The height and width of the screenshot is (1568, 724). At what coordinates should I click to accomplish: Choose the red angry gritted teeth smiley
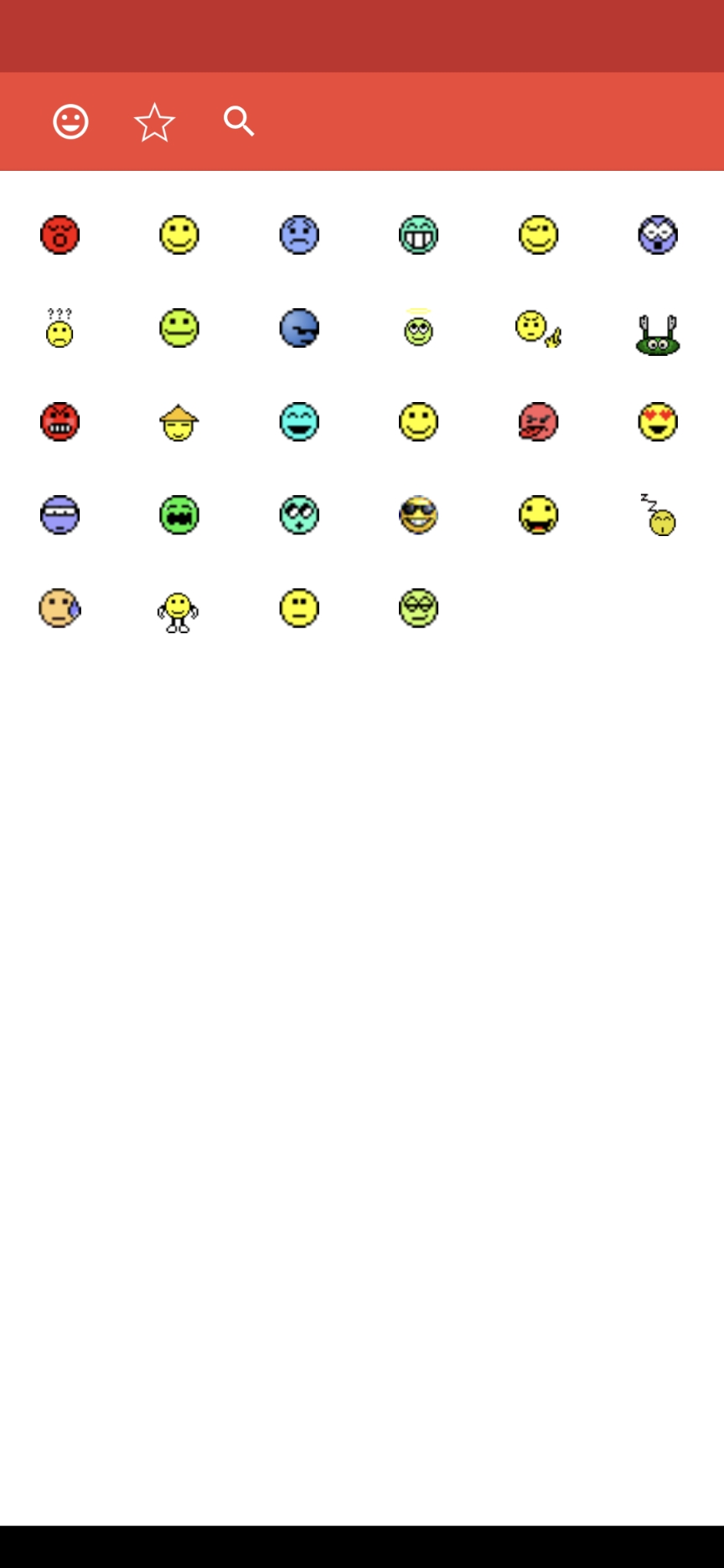59,421
